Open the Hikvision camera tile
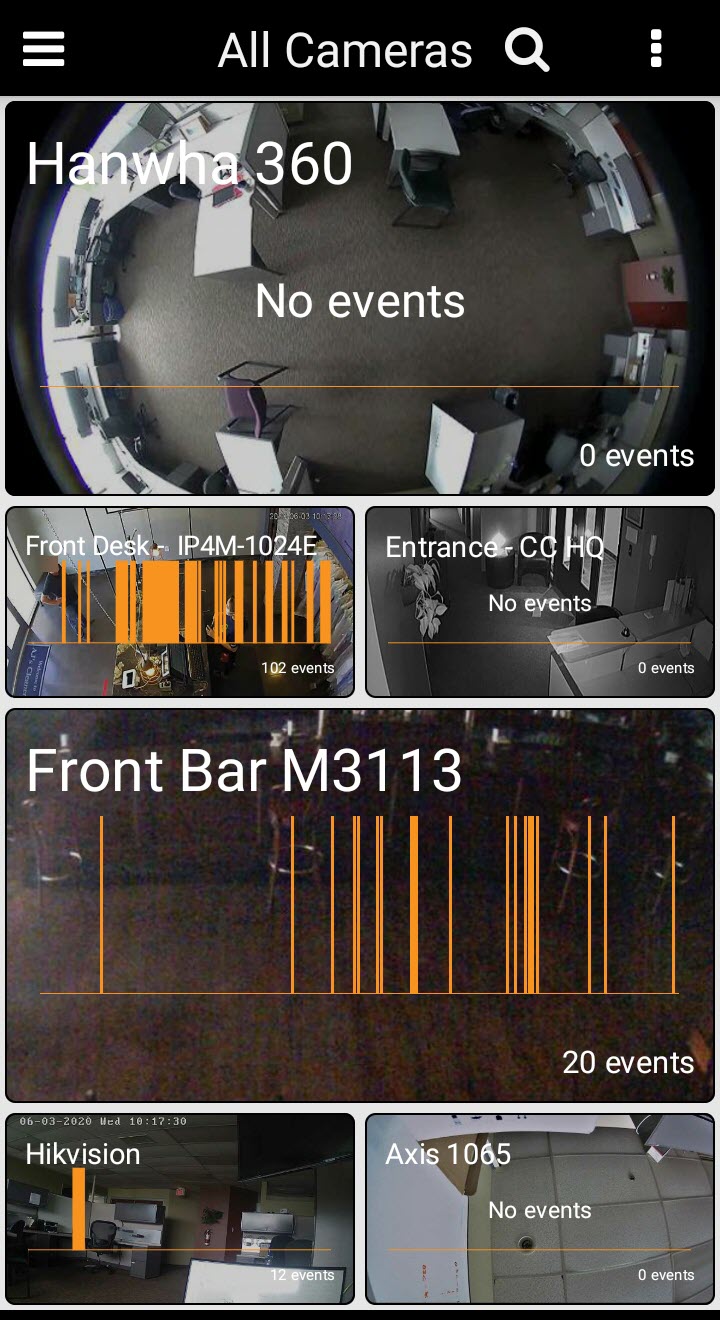This screenshot has width=720, height=1320. (x=180, y=1208)
